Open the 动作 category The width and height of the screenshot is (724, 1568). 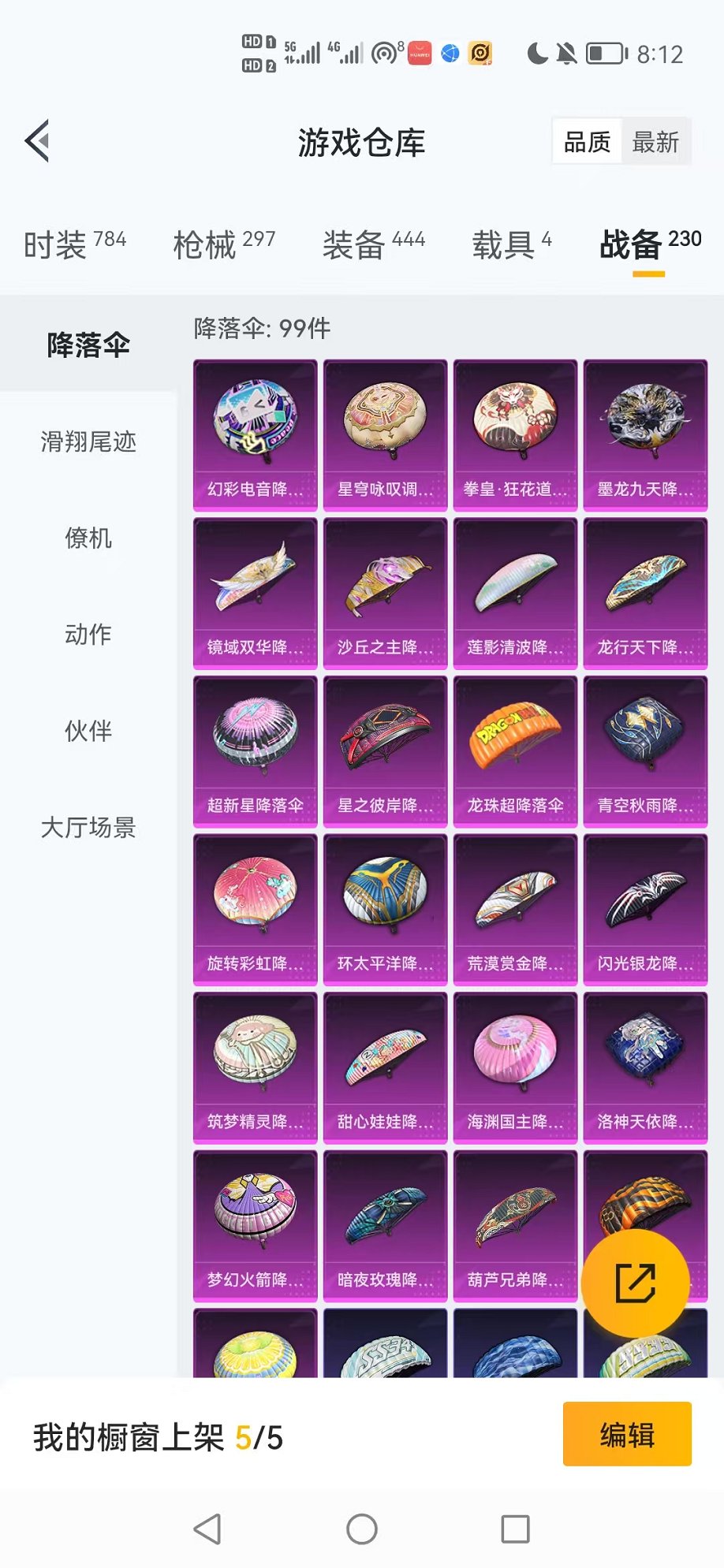[x=88, y=635]
